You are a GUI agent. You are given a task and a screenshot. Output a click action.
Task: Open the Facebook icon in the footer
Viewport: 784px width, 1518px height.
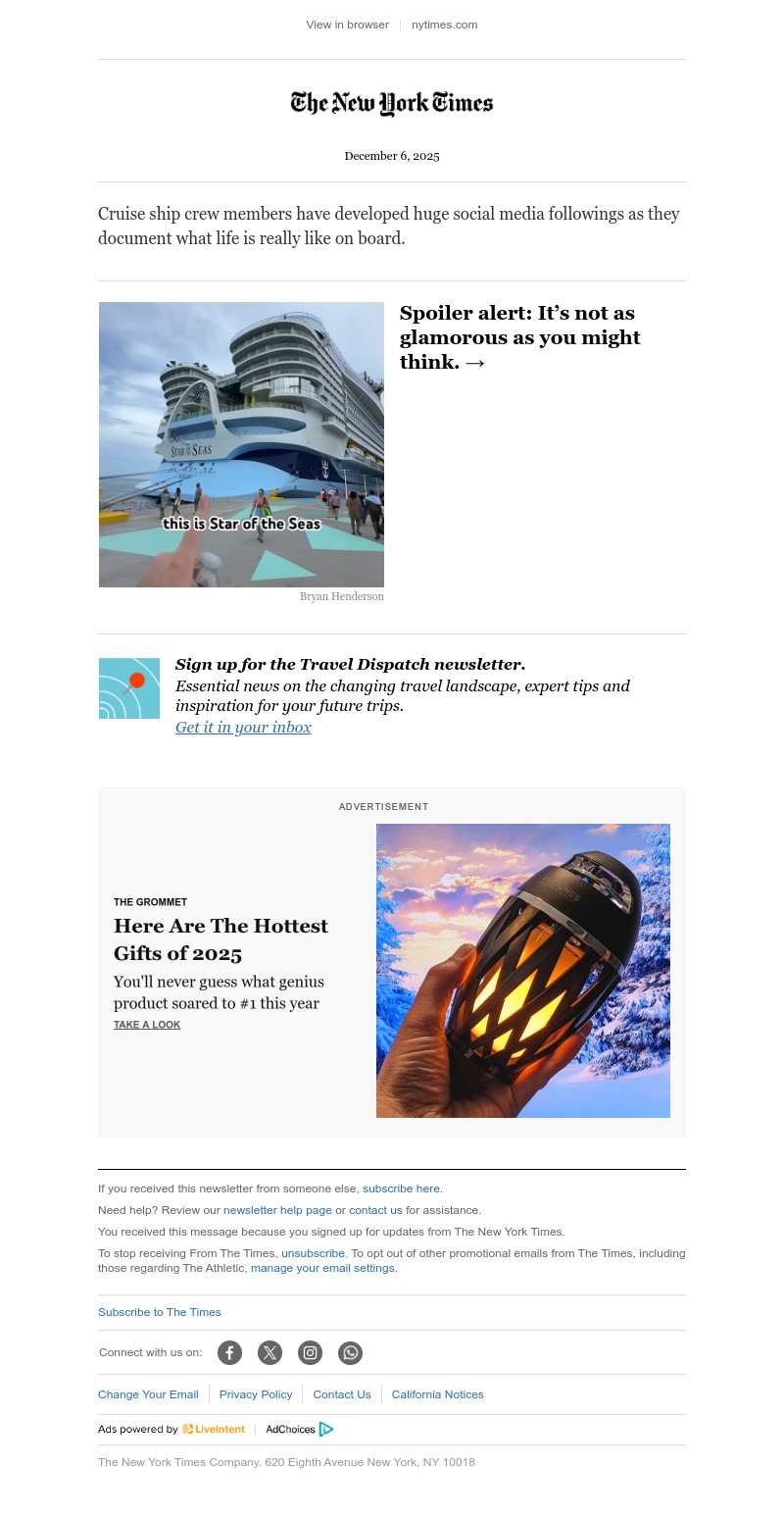(x=229, y=1352)
